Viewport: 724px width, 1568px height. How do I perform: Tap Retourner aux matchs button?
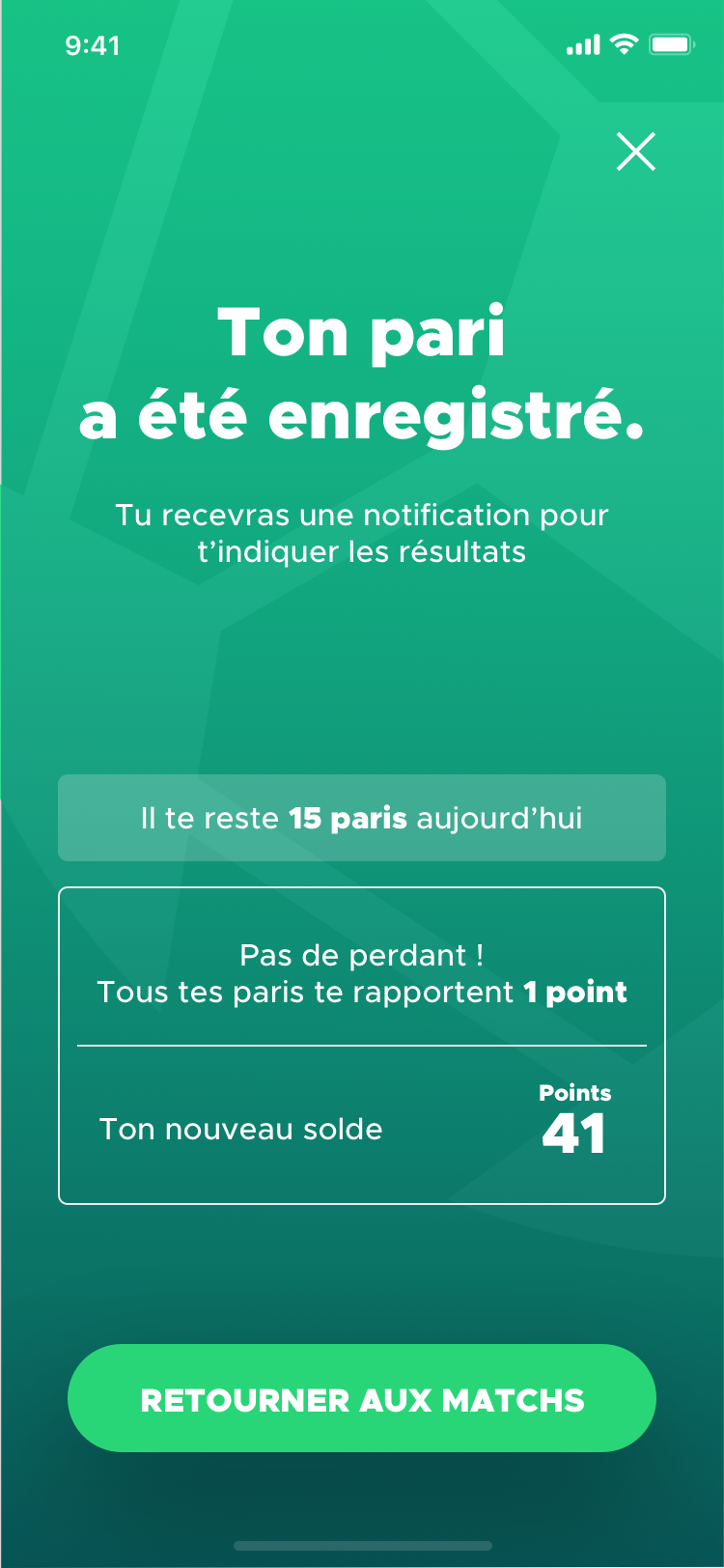coord(362,1398)
